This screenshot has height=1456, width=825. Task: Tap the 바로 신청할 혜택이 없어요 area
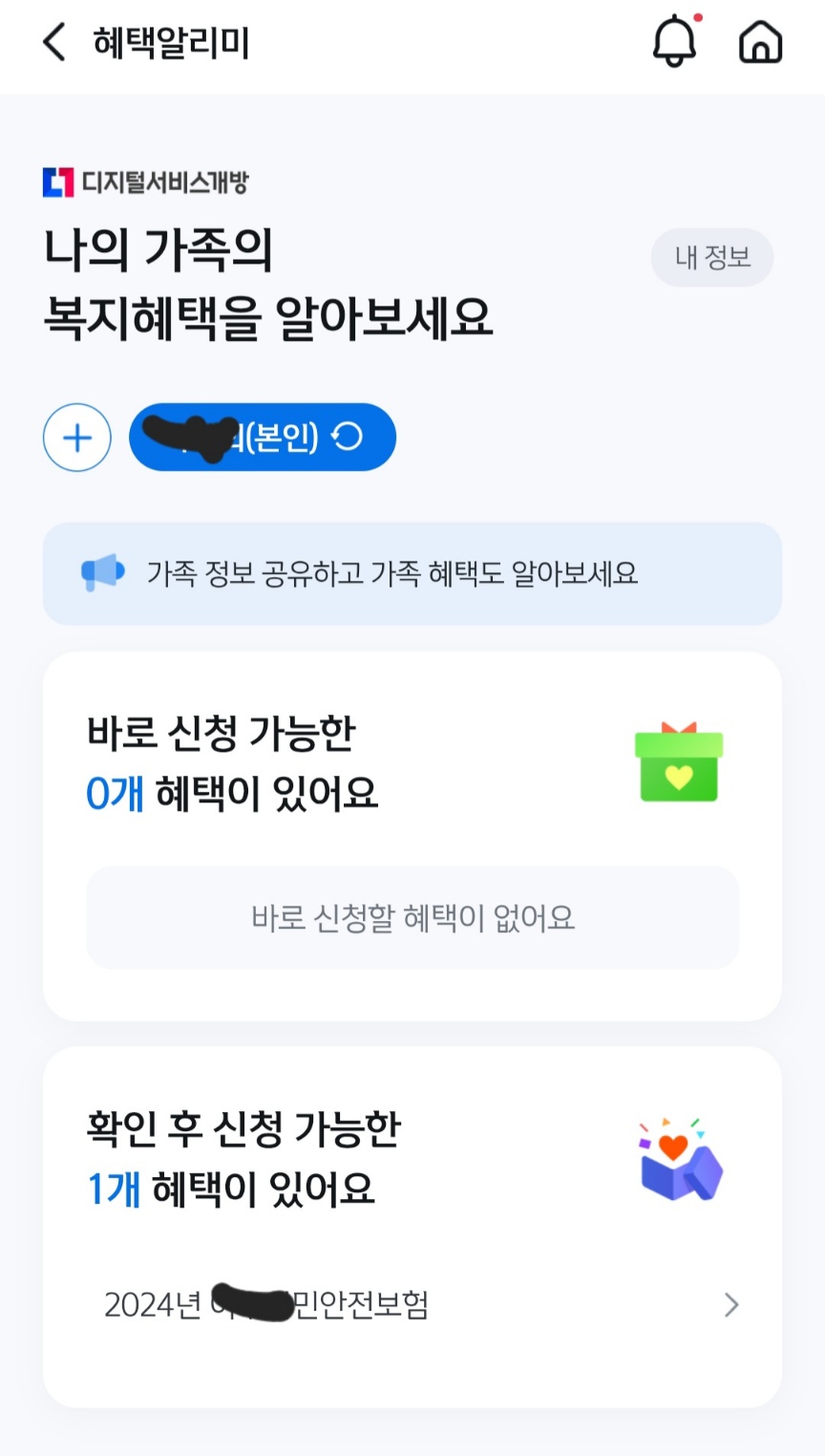coord(412,918)
